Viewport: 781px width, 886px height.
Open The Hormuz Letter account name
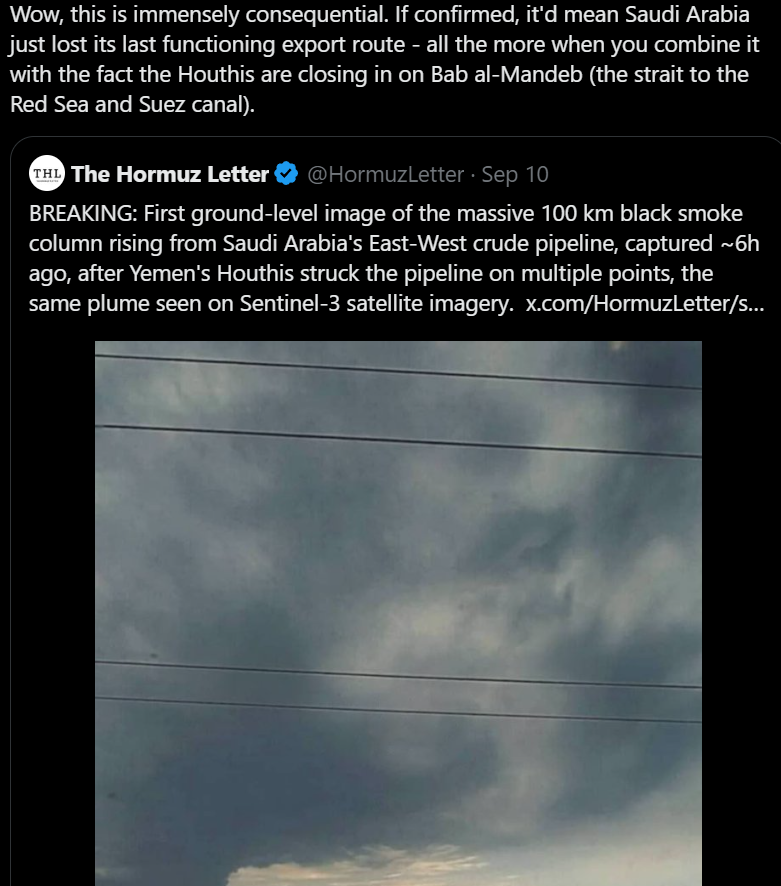point(170,174)
